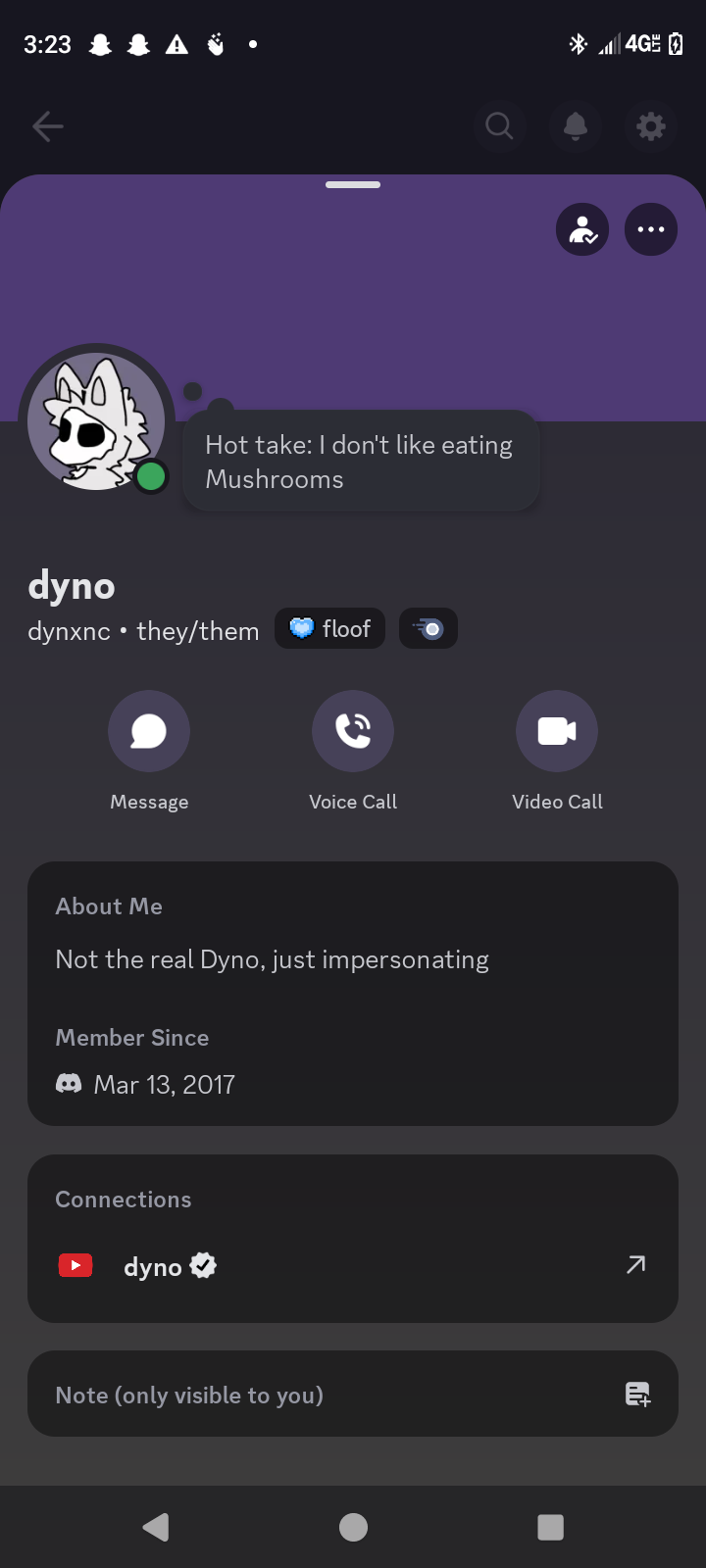706x1568 pixels.
Task: Expand the profile sheet using the drag handle
Action: [353, 184]
